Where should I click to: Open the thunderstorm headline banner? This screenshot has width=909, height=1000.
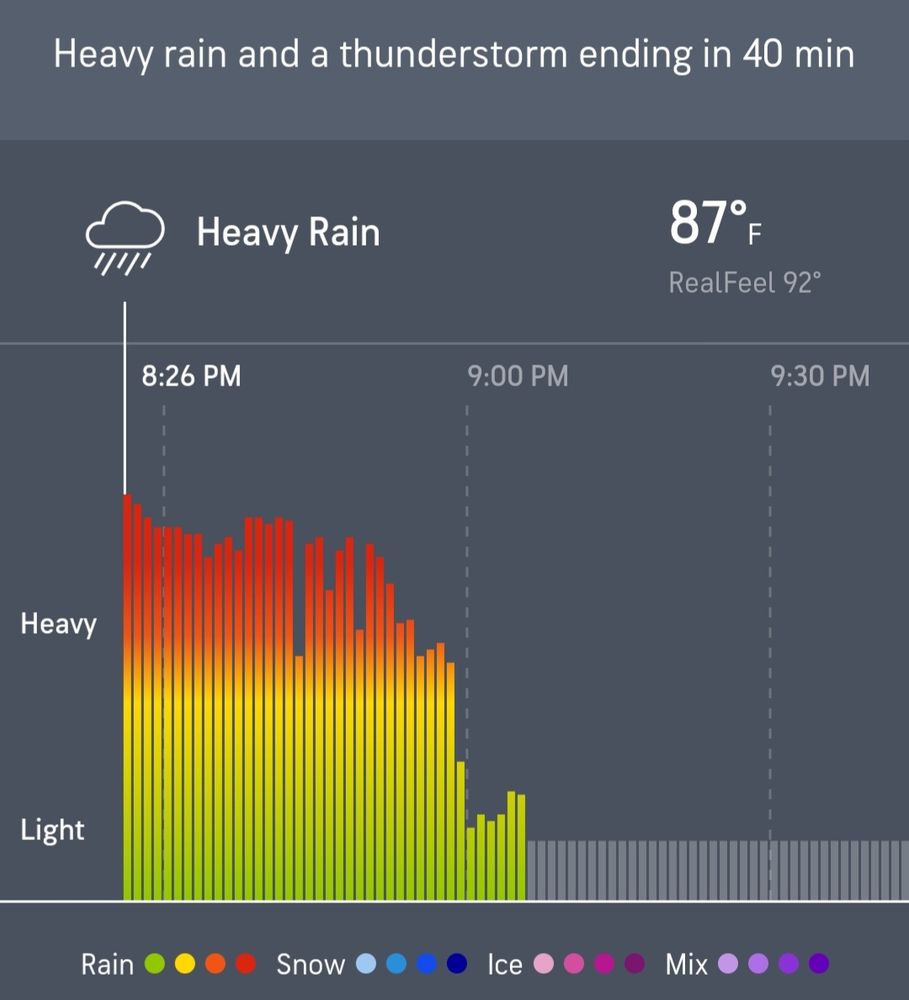pyautogui.click(x=454, y=55)
